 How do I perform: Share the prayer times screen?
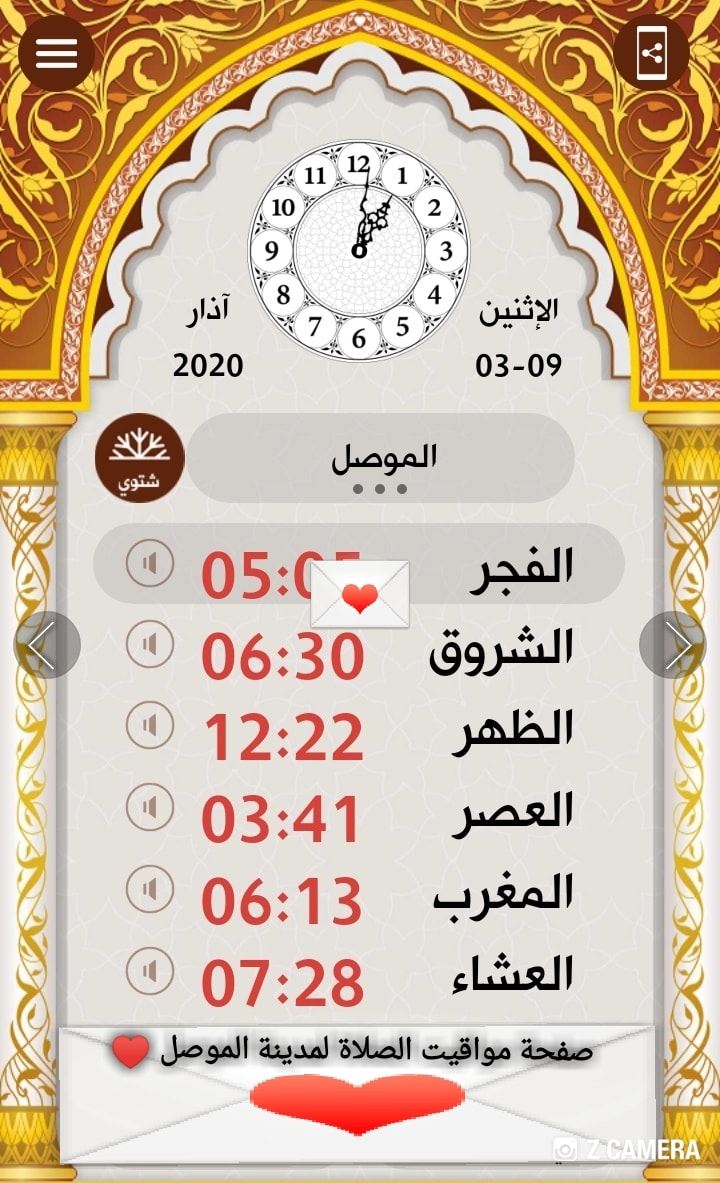pos(651,54)
